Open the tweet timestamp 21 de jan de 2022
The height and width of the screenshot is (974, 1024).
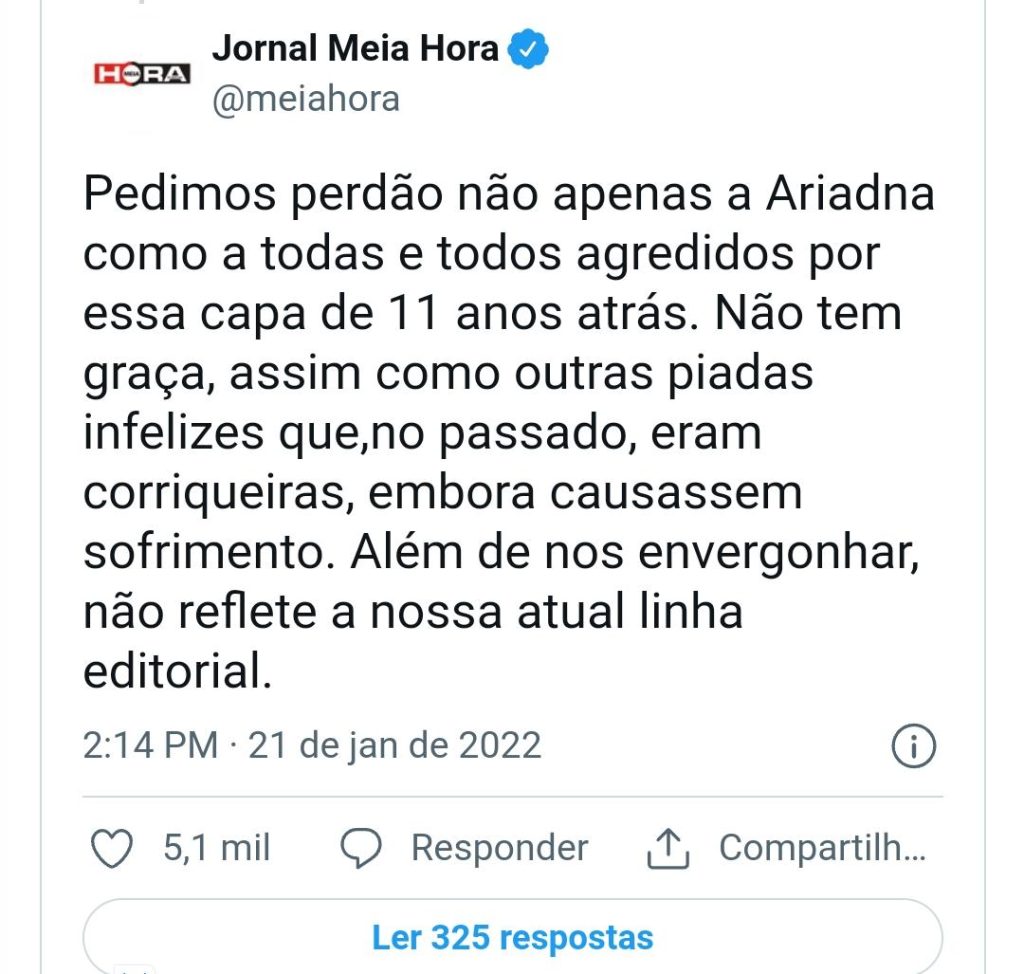(311, 746)
